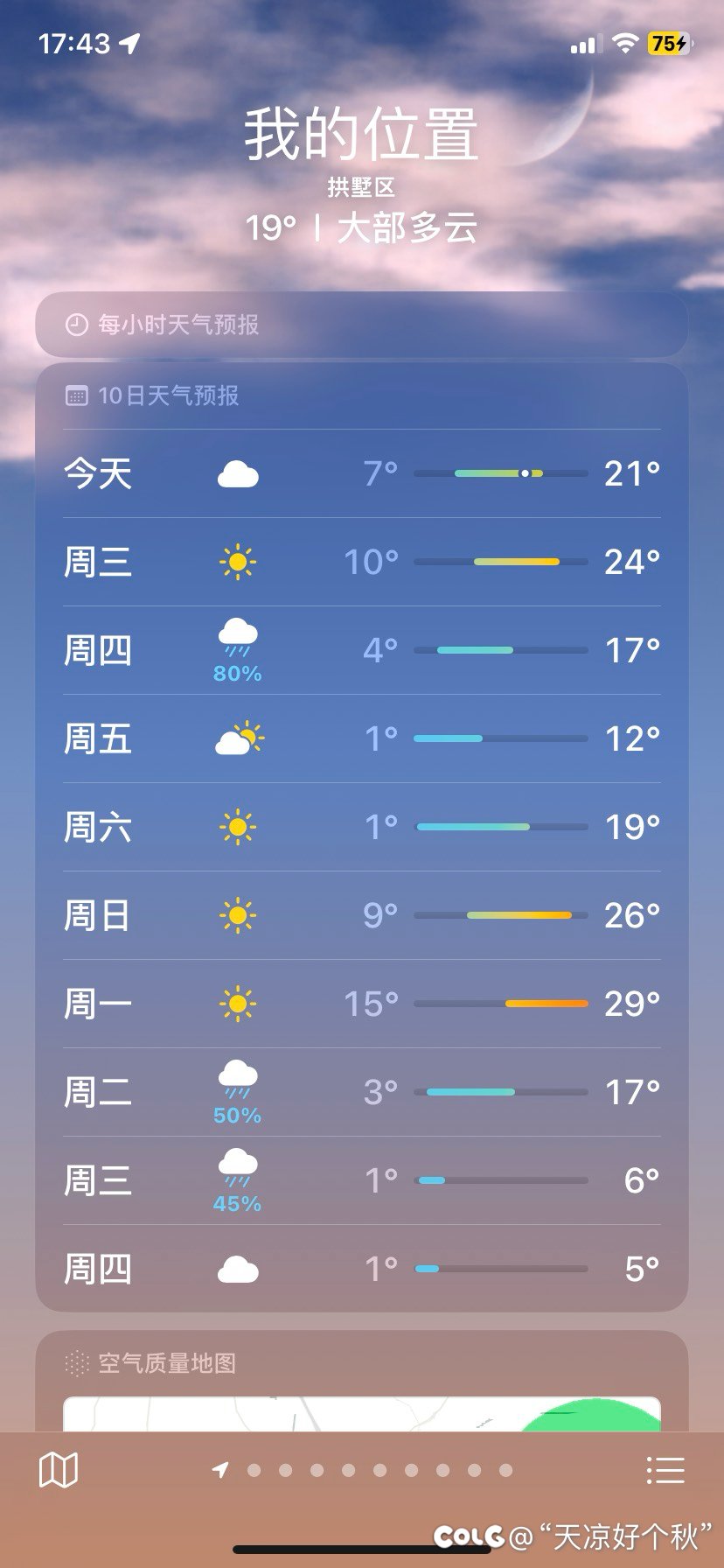
Task: View the 周二 forecast with 50% rain
Action: pos(361,1092)
